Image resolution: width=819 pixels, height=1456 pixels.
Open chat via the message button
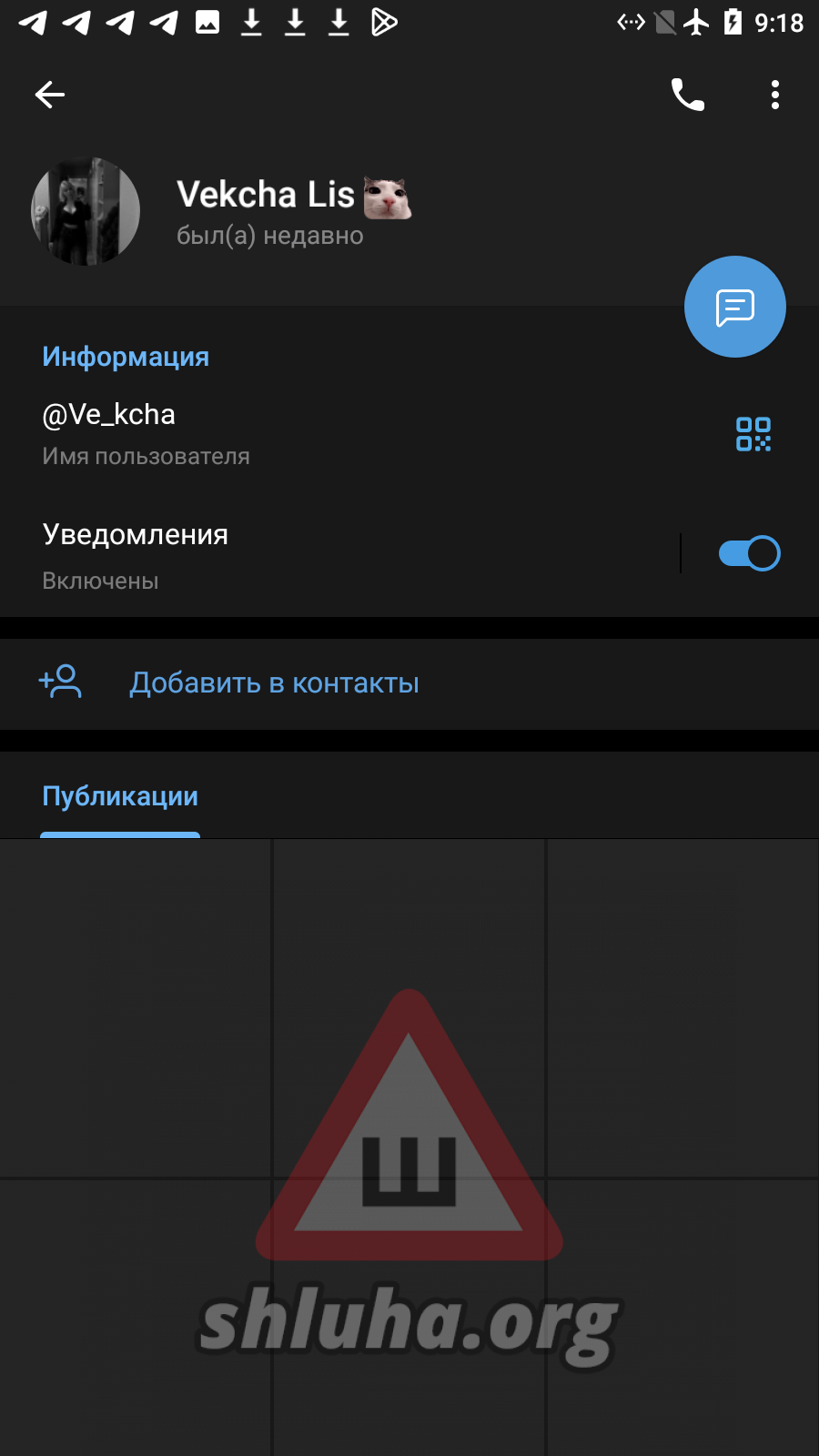(x=735, y=307)
